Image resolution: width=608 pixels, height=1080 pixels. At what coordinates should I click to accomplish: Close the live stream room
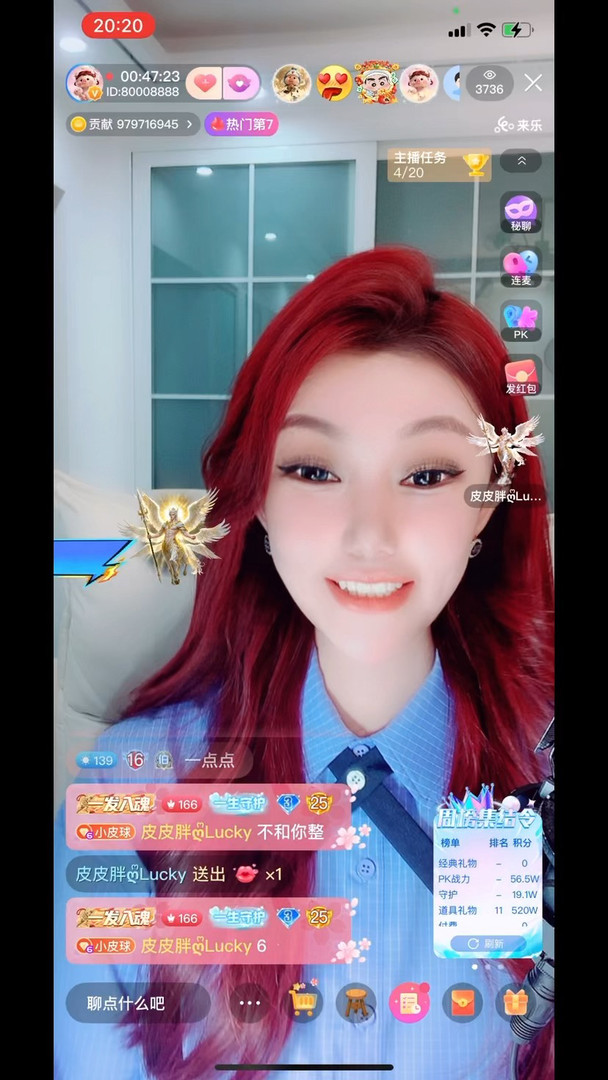click(533, 83)
